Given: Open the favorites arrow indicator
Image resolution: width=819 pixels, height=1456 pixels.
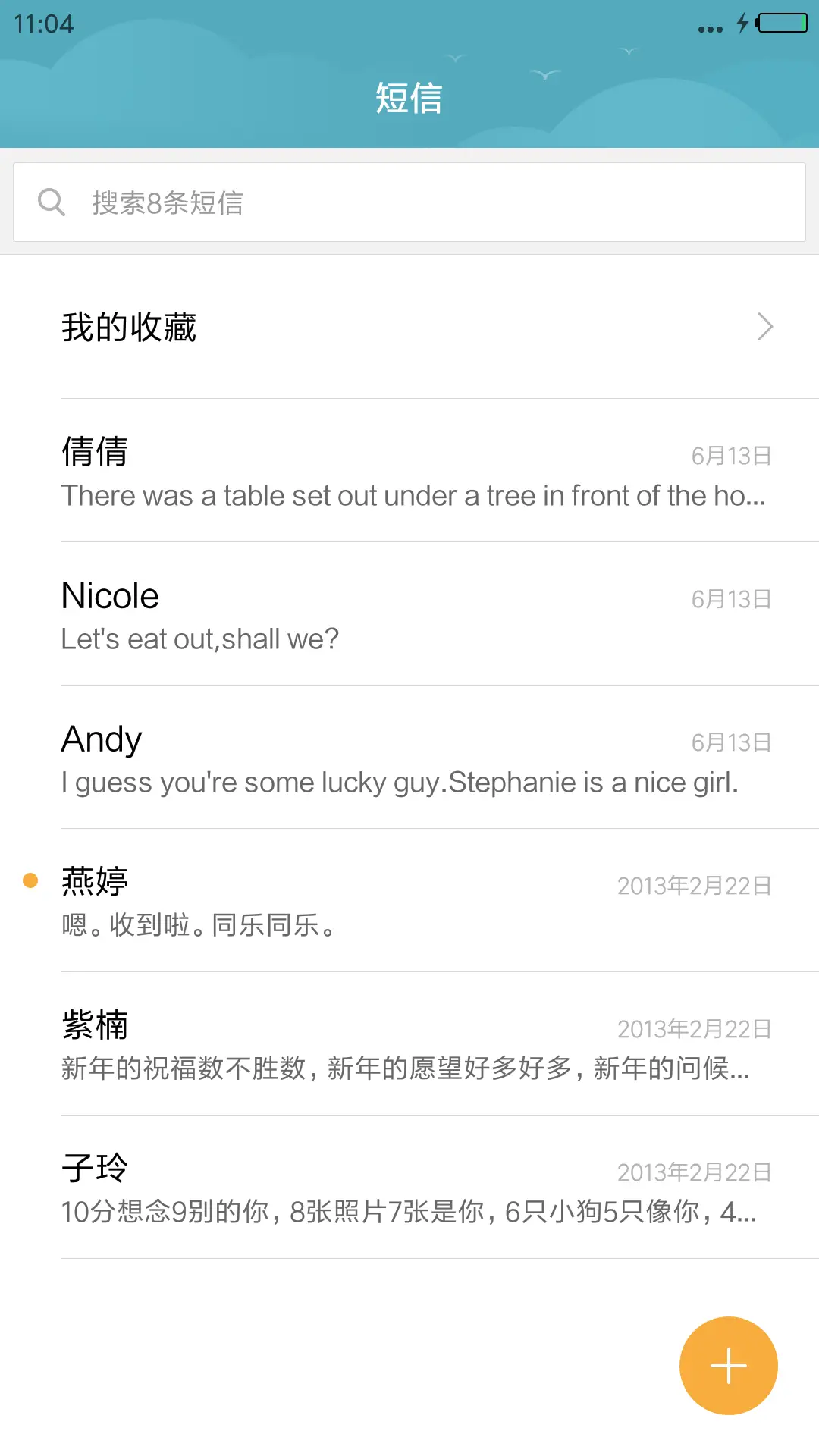Looking at the screenshot, I should pos(764,326).
